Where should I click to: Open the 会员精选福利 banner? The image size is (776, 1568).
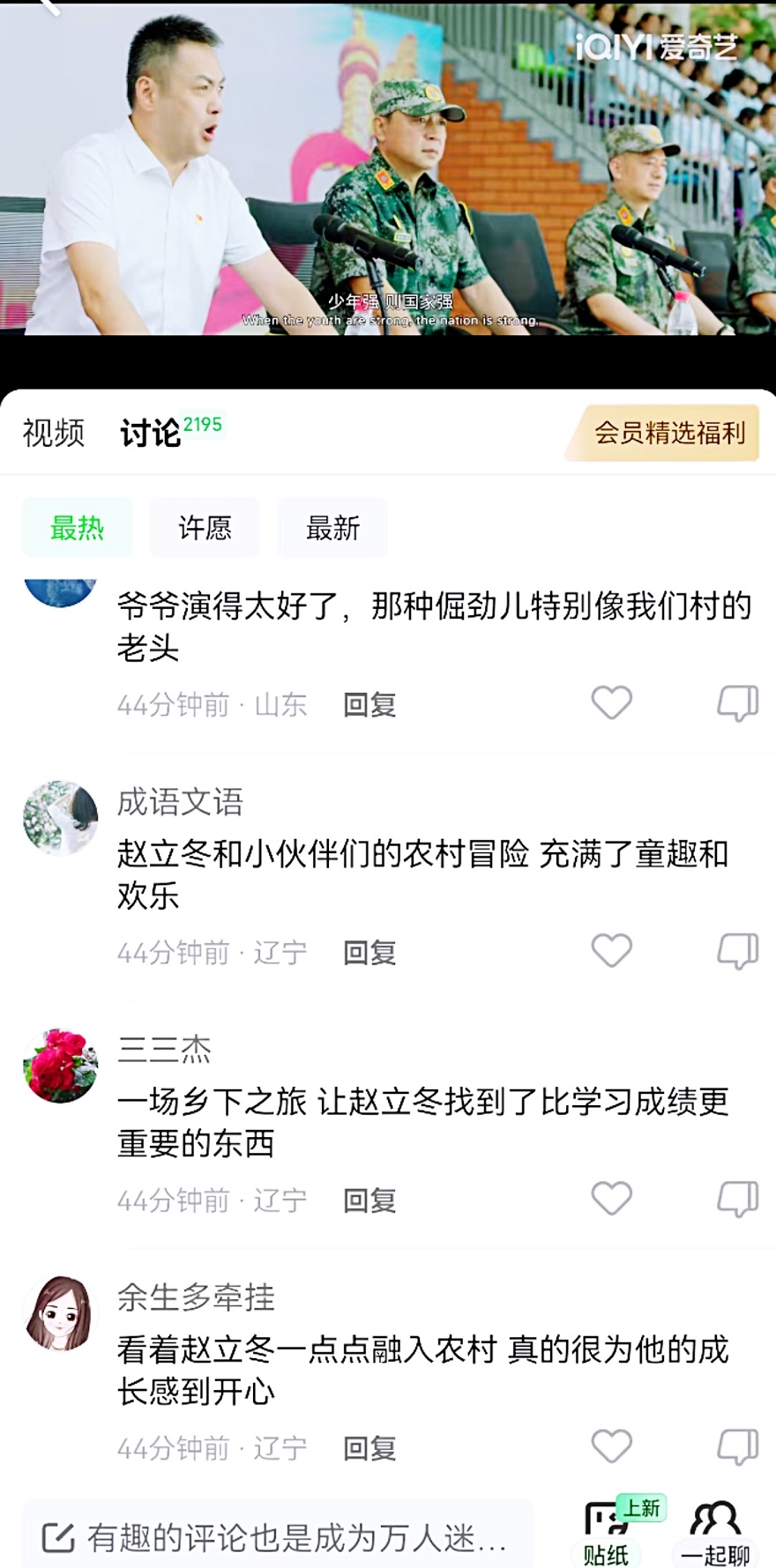[663, 433]
